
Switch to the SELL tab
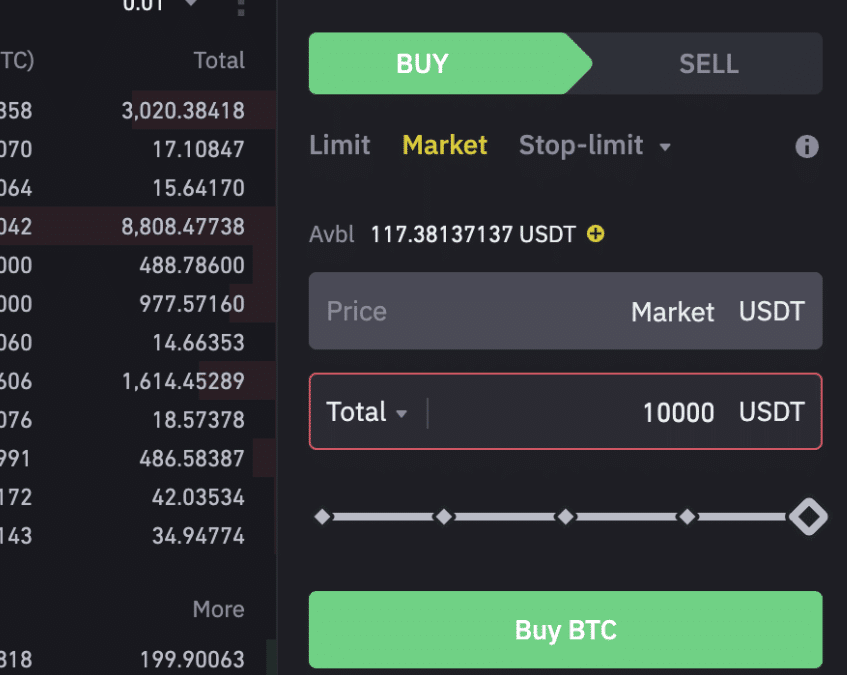click(x=708, y=64)
